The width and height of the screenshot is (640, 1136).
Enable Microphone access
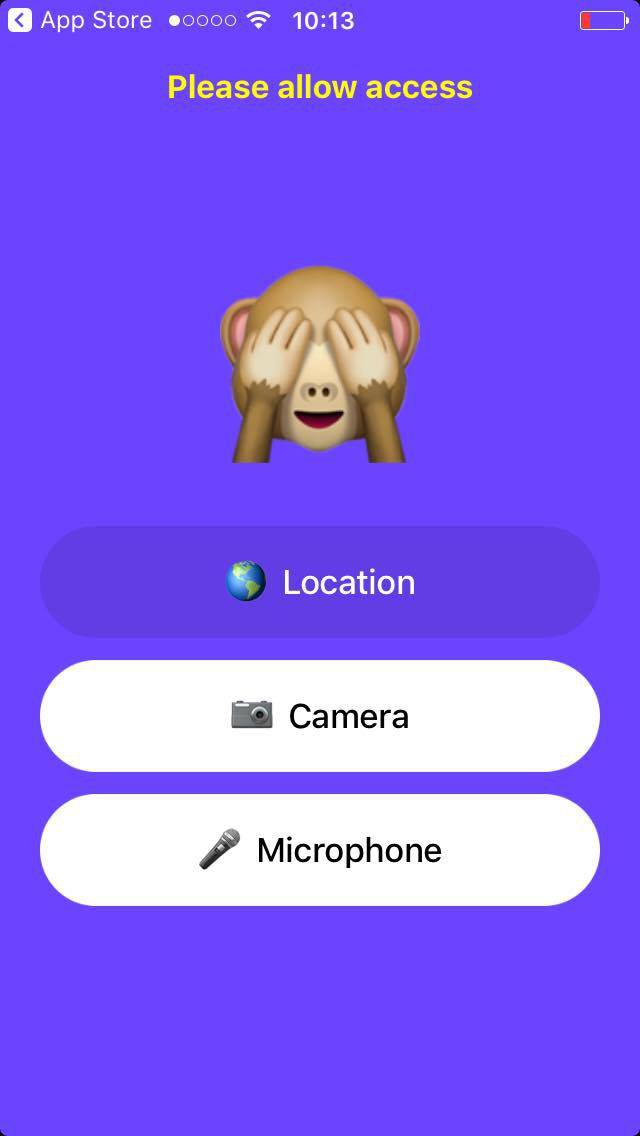(x=320, y=850)
